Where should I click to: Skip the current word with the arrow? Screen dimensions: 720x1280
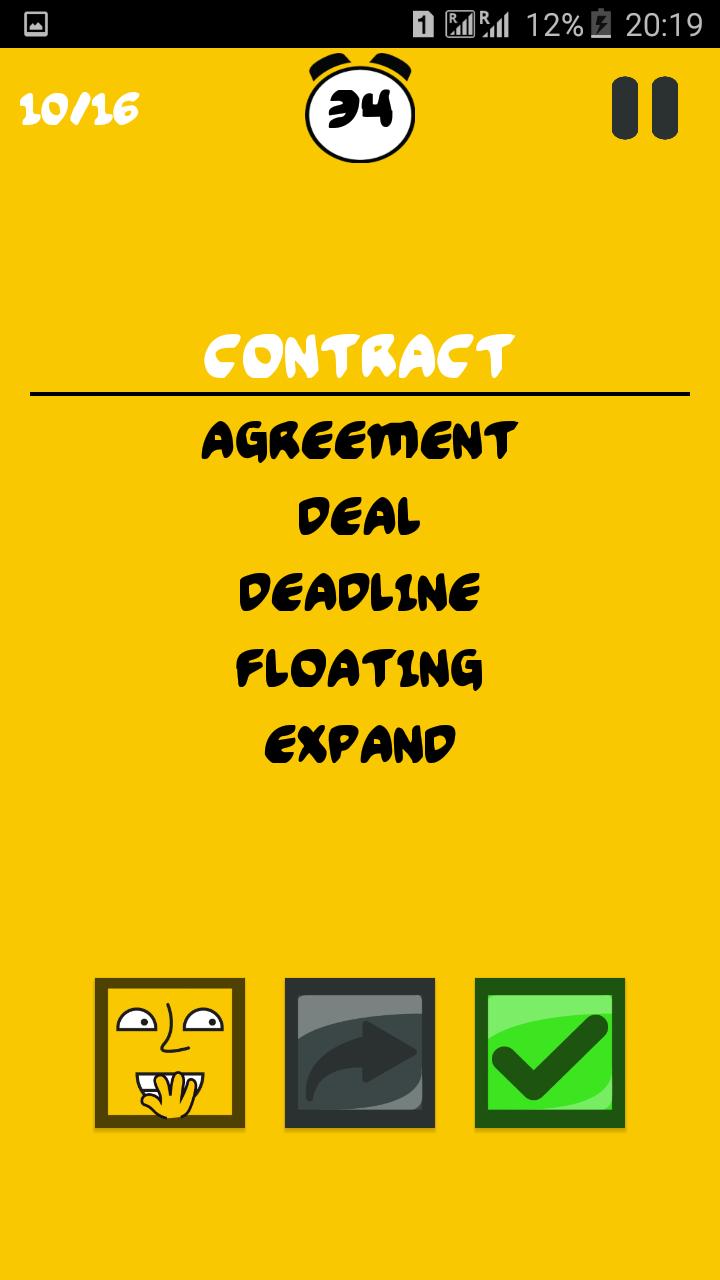360,1053
